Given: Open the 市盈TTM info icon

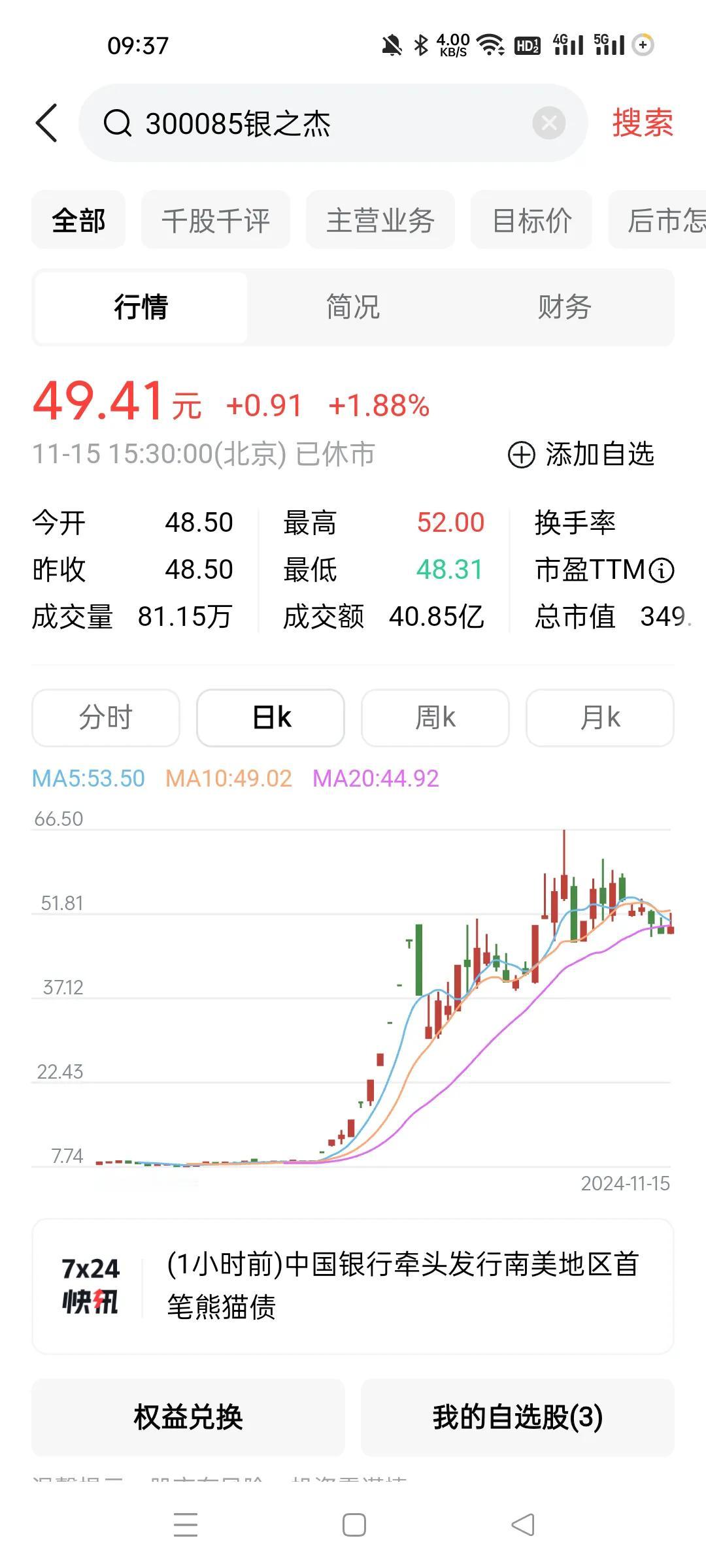Looking at the screenshot, I should pyautogui.click(x=662, y=570).
